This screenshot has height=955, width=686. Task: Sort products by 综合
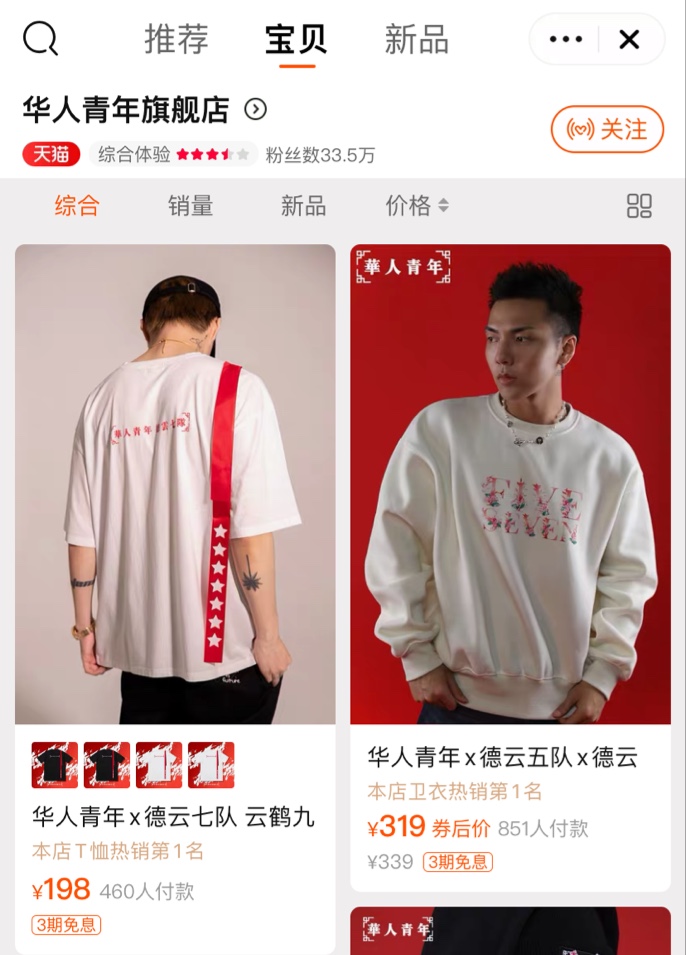tap(77, 206)
